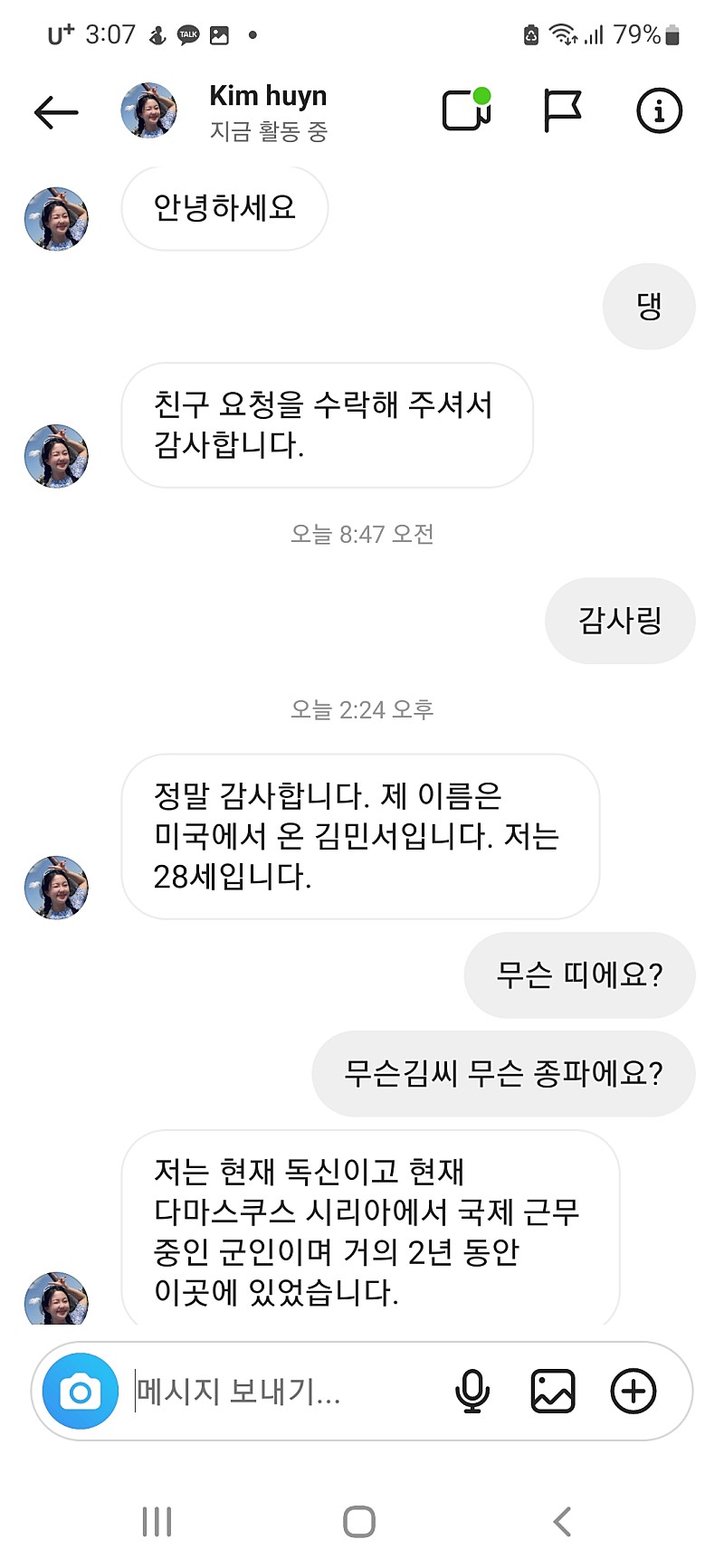Open conversation info details
Viewport: 724px width, 1568px height.
(659, 111)
